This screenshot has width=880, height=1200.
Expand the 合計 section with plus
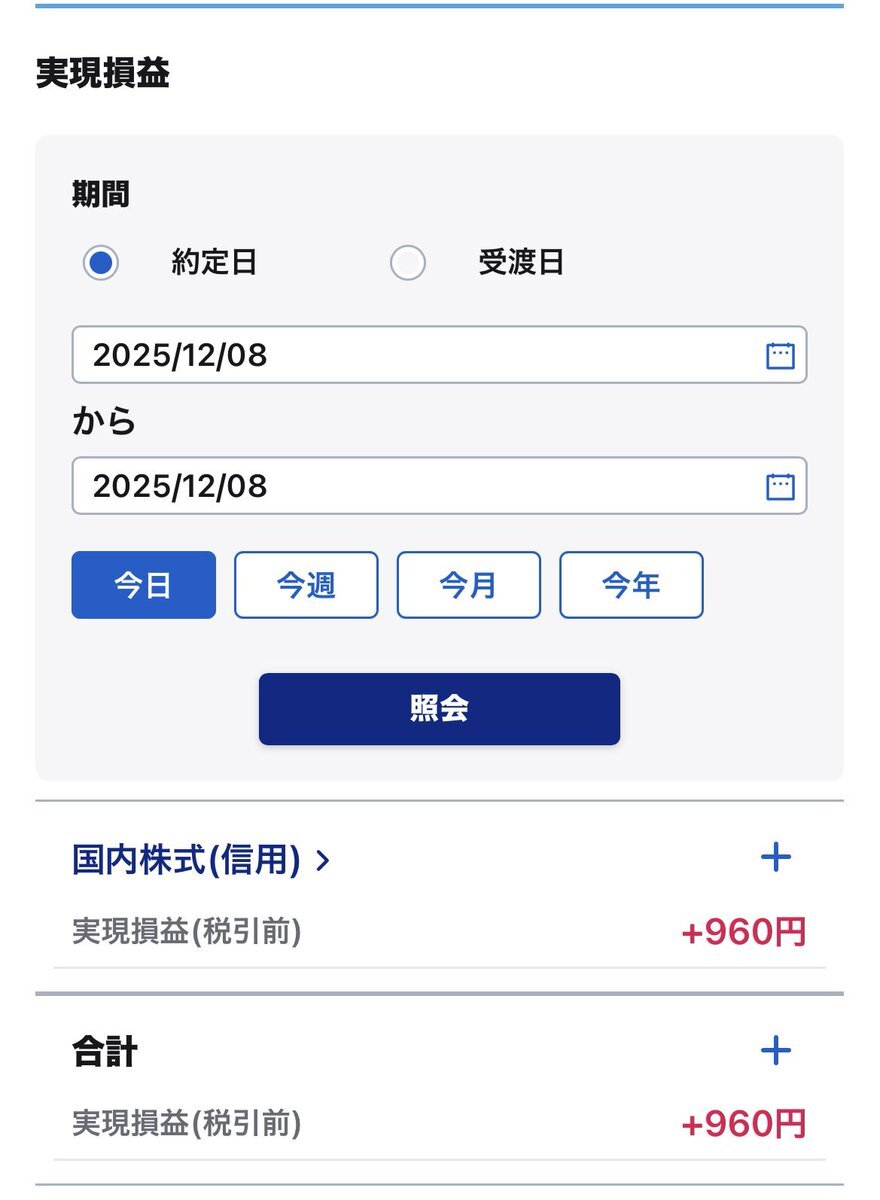[x=776, y=1050]
